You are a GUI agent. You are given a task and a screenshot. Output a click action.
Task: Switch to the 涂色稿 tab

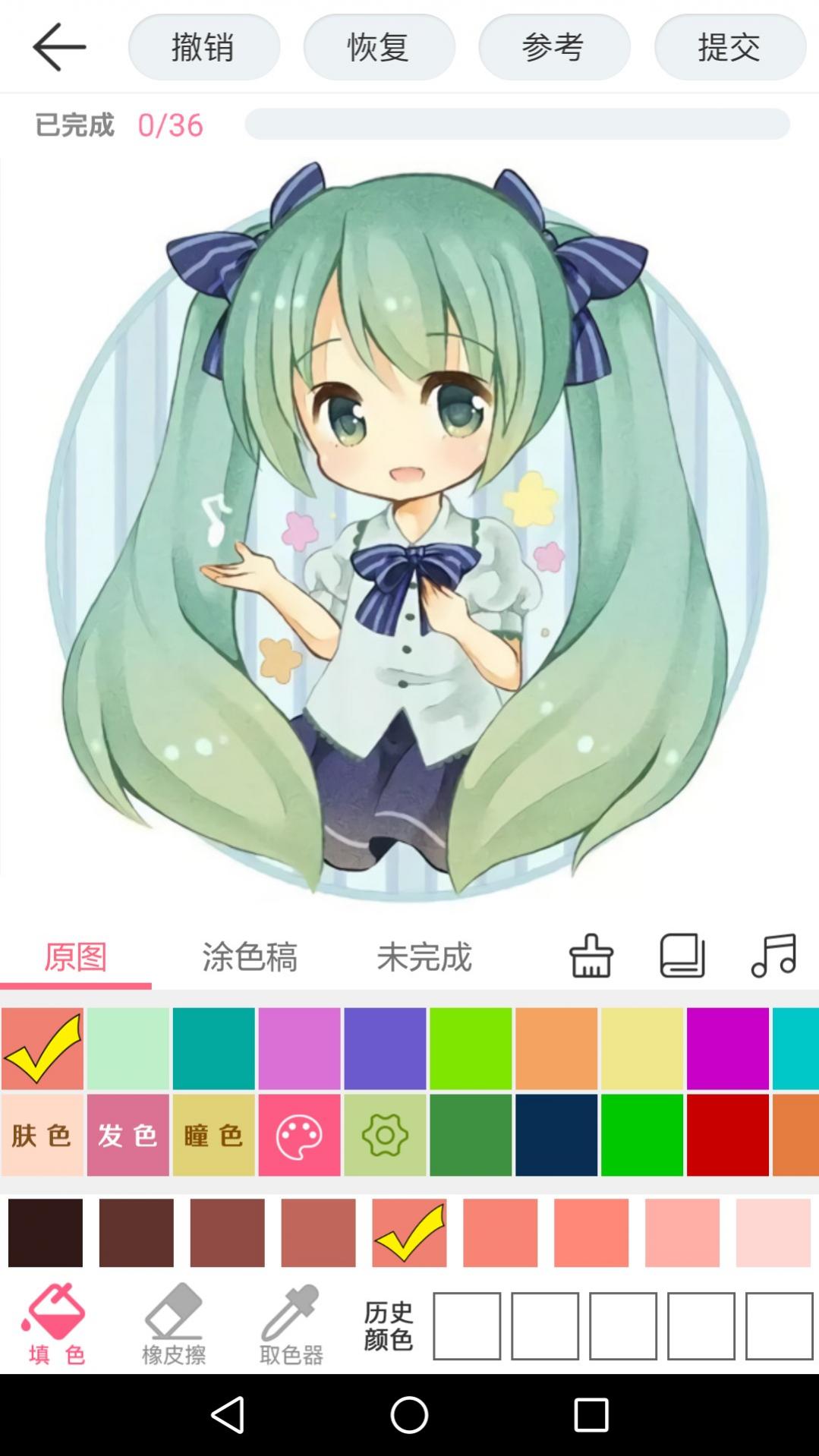250,957
